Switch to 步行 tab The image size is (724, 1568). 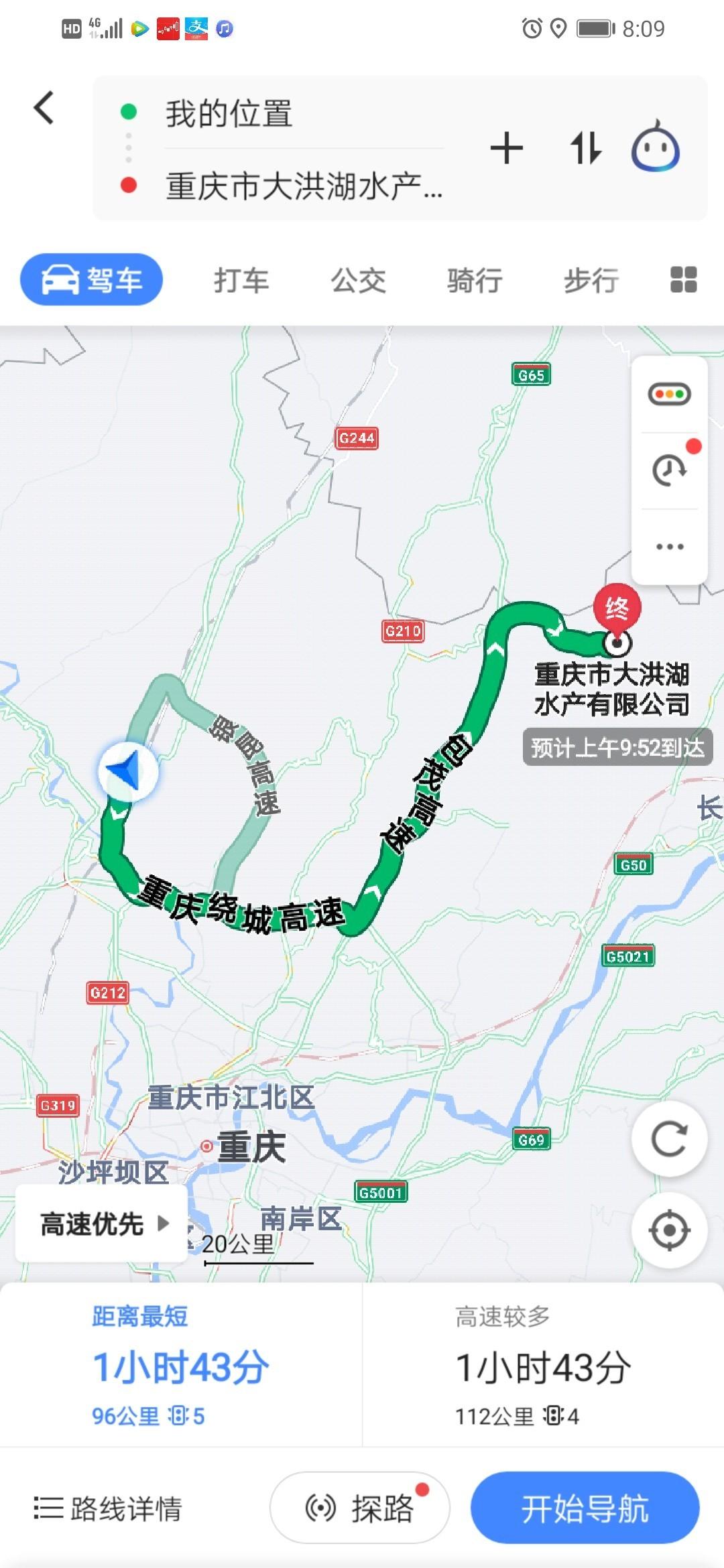click(591, 280)
